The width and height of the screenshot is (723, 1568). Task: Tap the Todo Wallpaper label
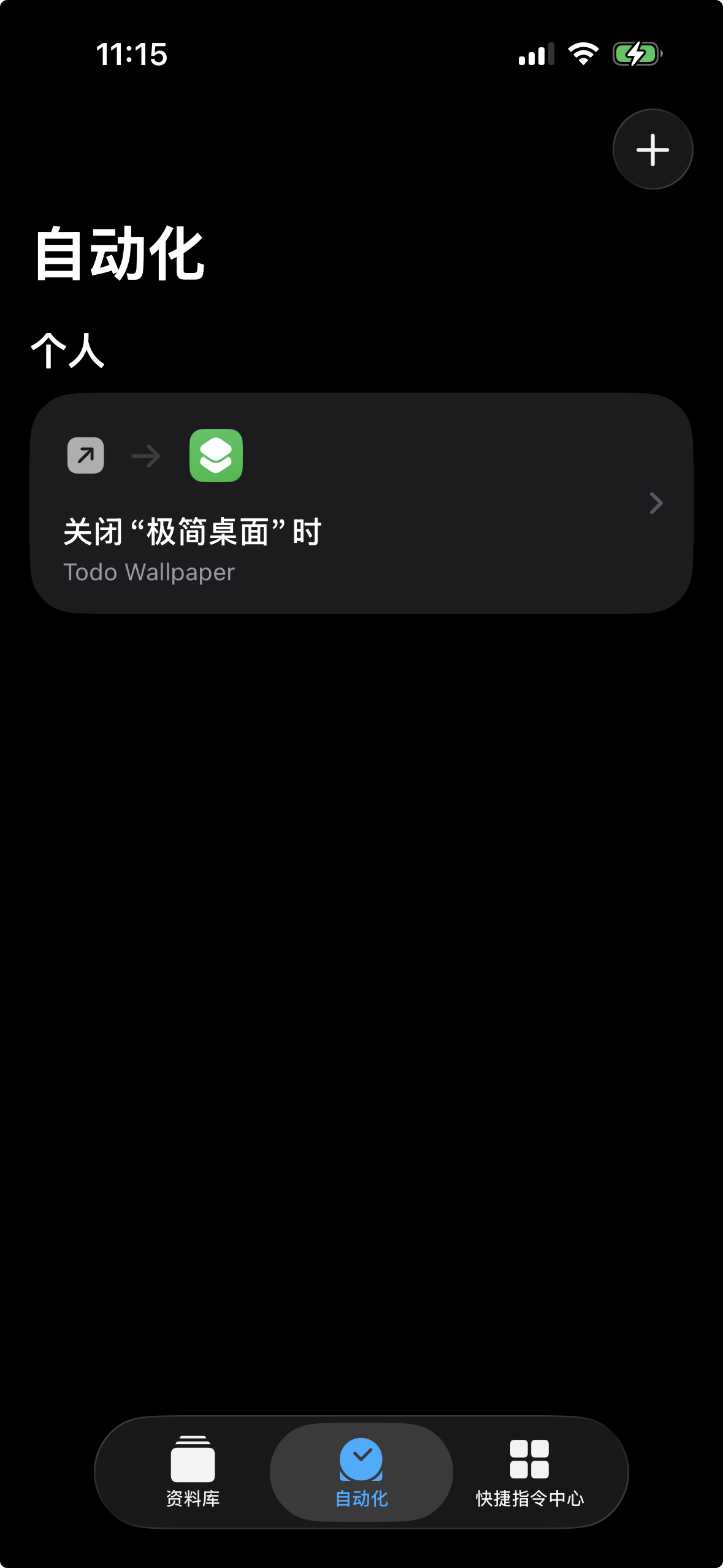point(150,571)
